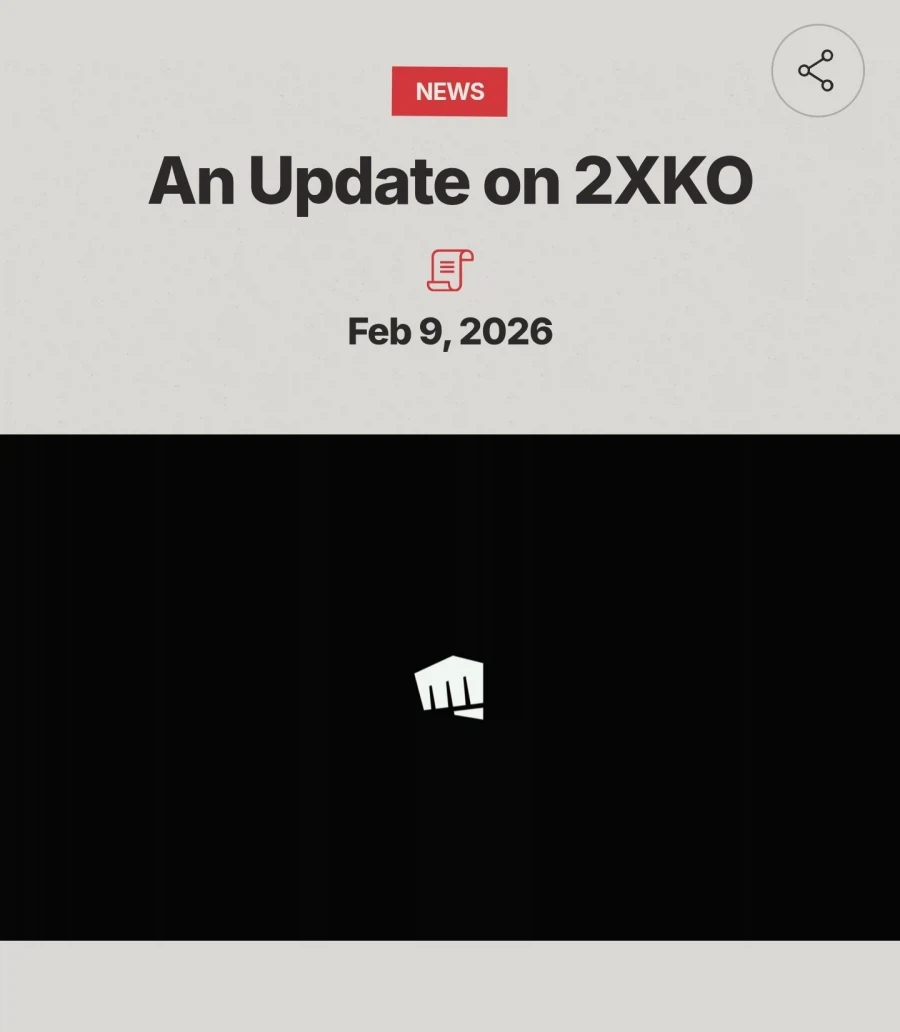Click the video thumbnail showing the Riot logo

coord(452,688)
